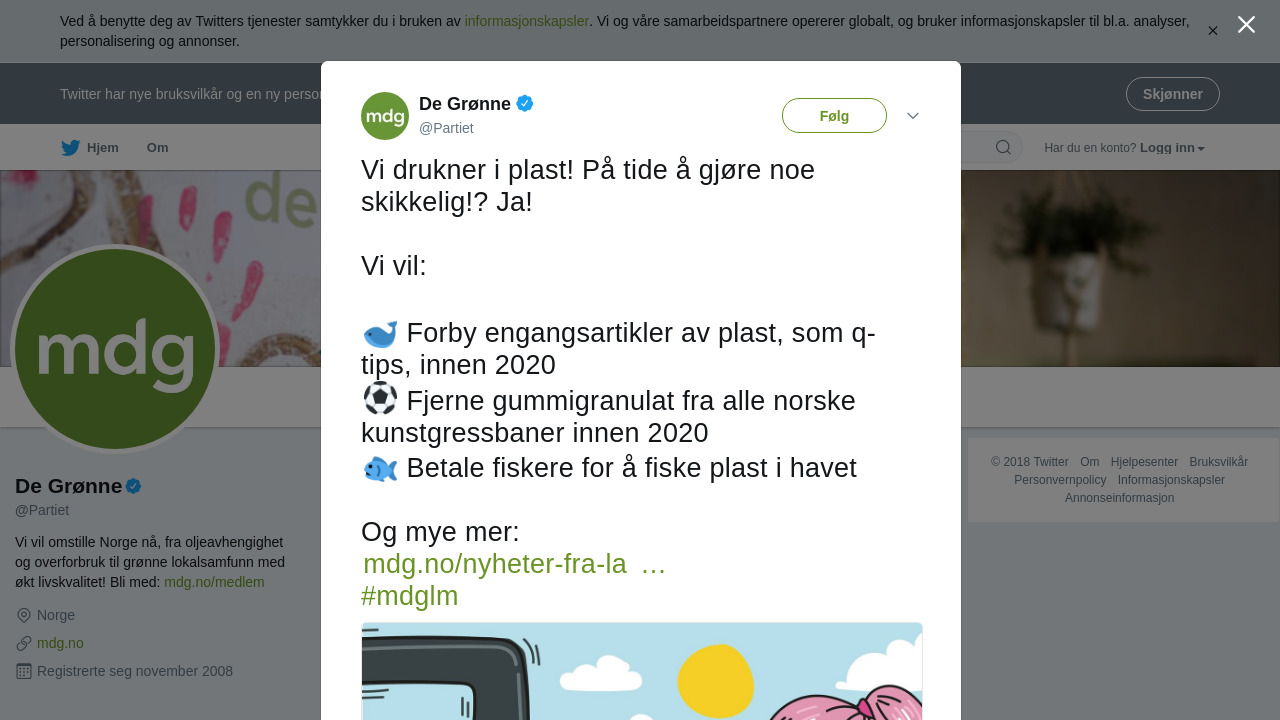The image size is (1280, 720).
Task: Go to Hjem
Action: coord(90,148)
